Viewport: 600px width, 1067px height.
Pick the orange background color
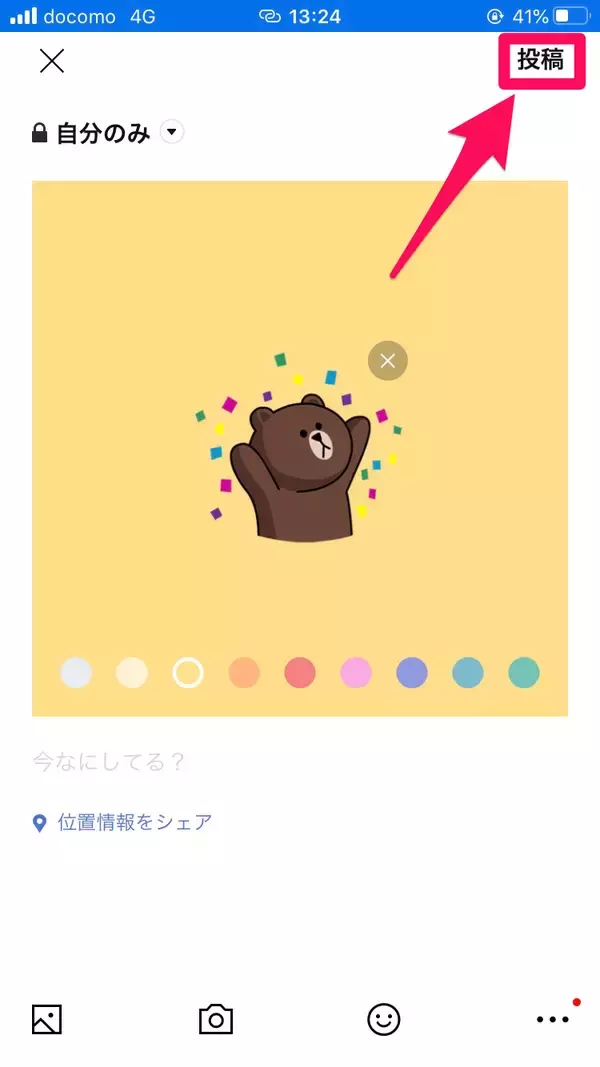pyautogui.click(x=244, y=672)
